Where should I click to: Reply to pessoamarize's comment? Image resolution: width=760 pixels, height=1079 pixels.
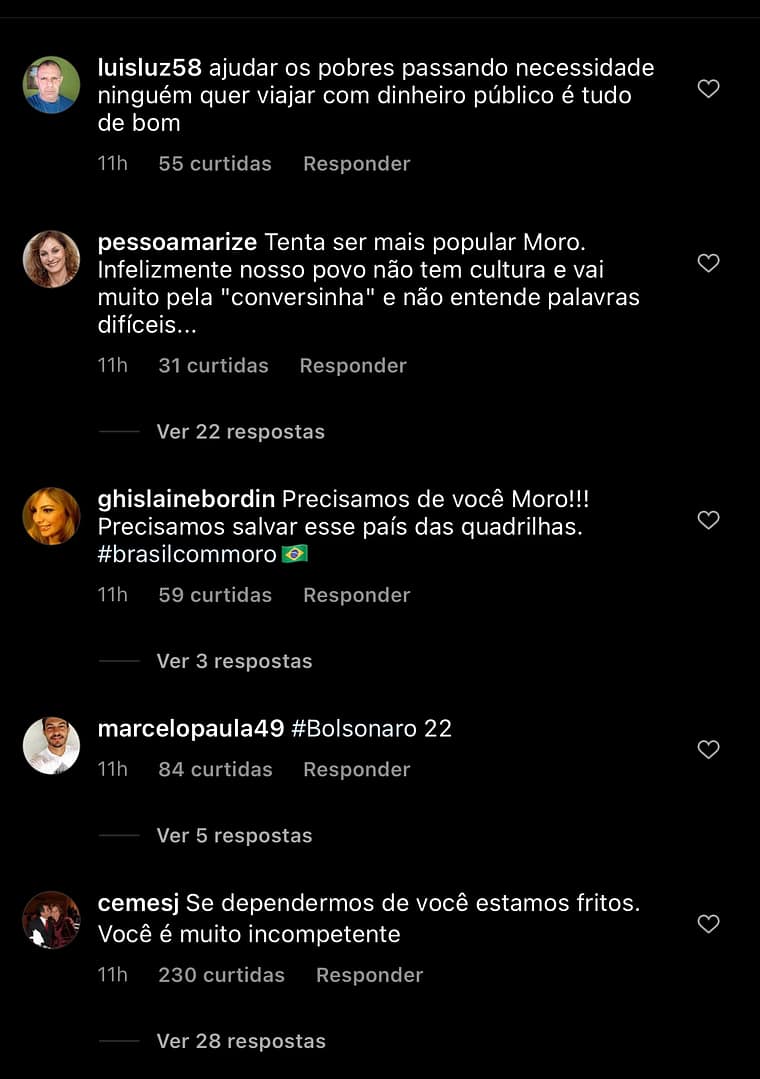(x=353, y=365)
